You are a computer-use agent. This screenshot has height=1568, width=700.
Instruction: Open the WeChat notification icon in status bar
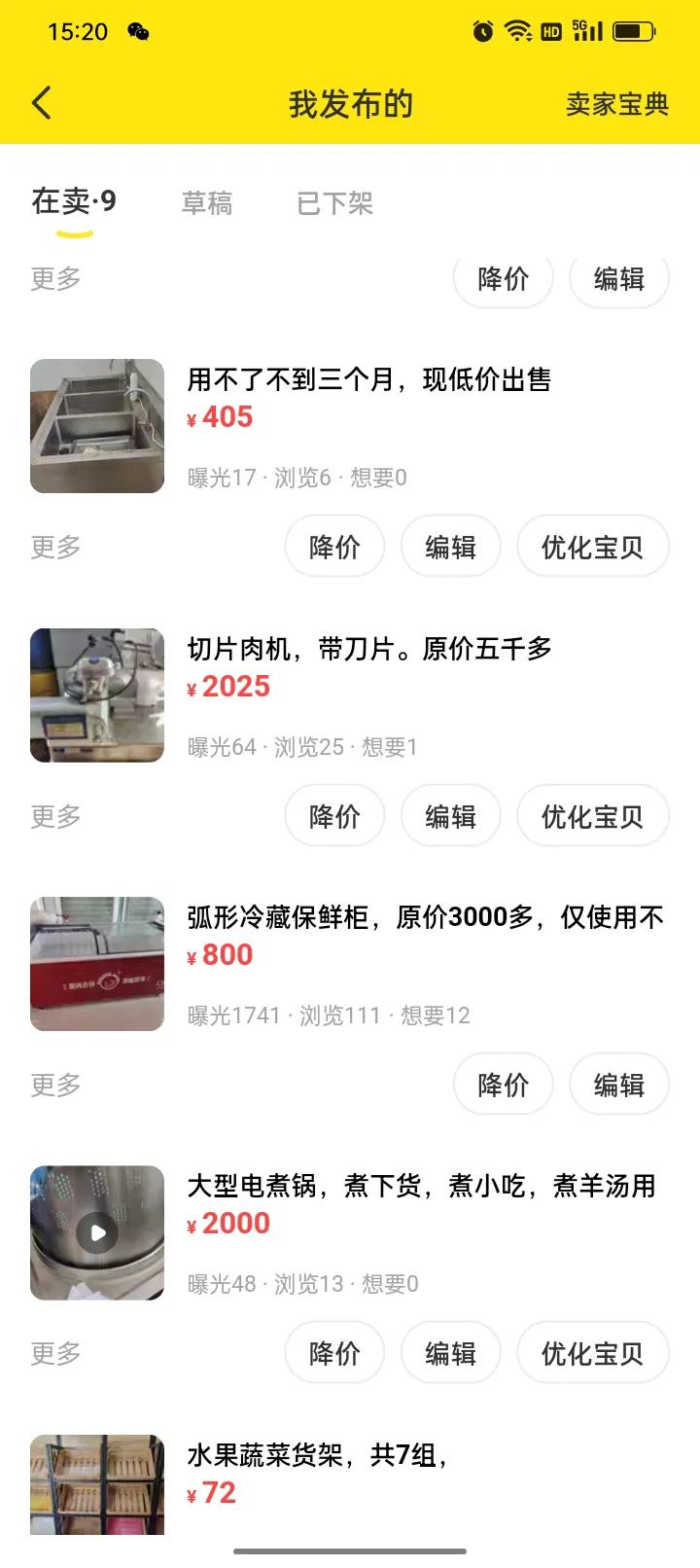click(x=138, y=32)
